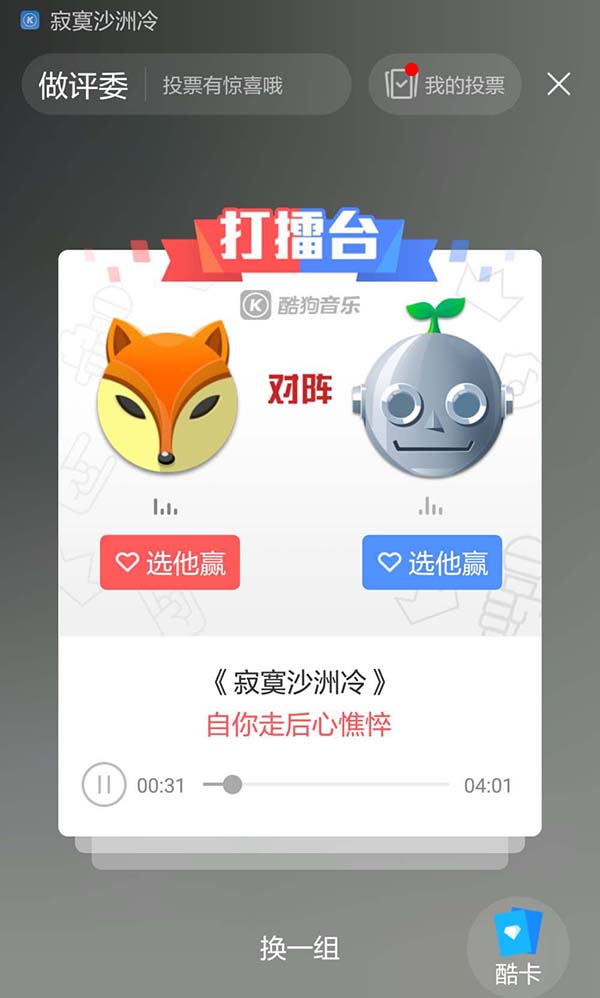600x998 pixels.
Task: Vote for the fox with red 选他赢
Action: point(170,563)
